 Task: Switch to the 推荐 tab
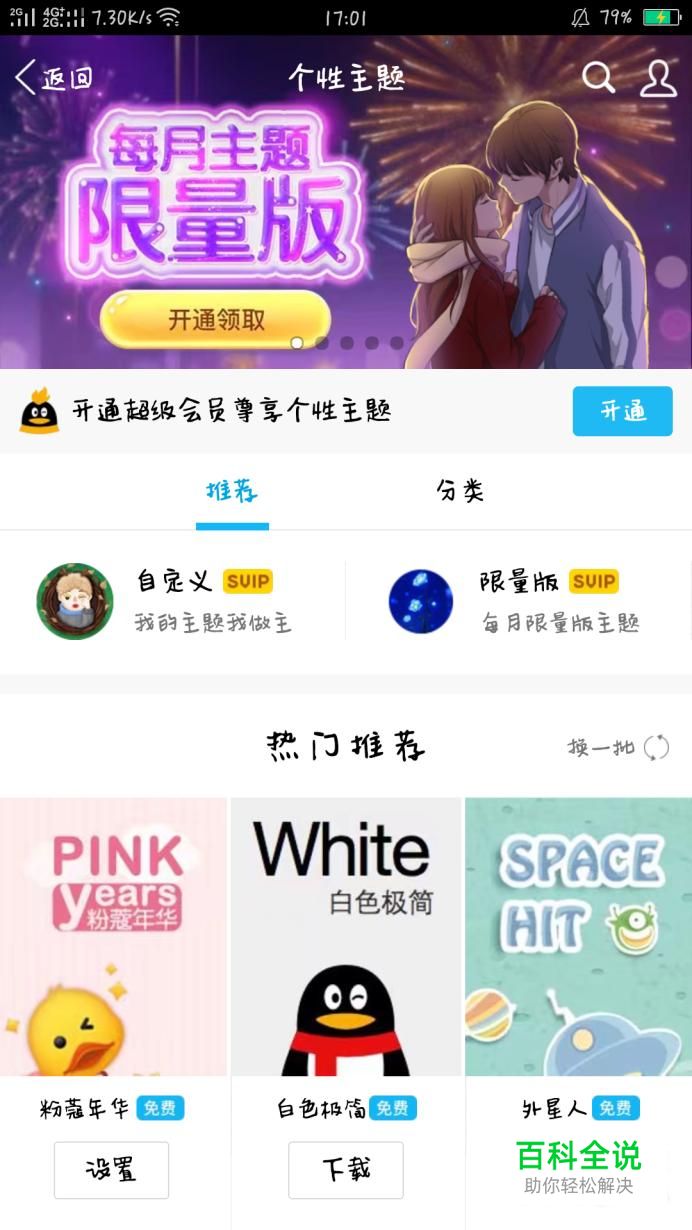click(232, 491)
